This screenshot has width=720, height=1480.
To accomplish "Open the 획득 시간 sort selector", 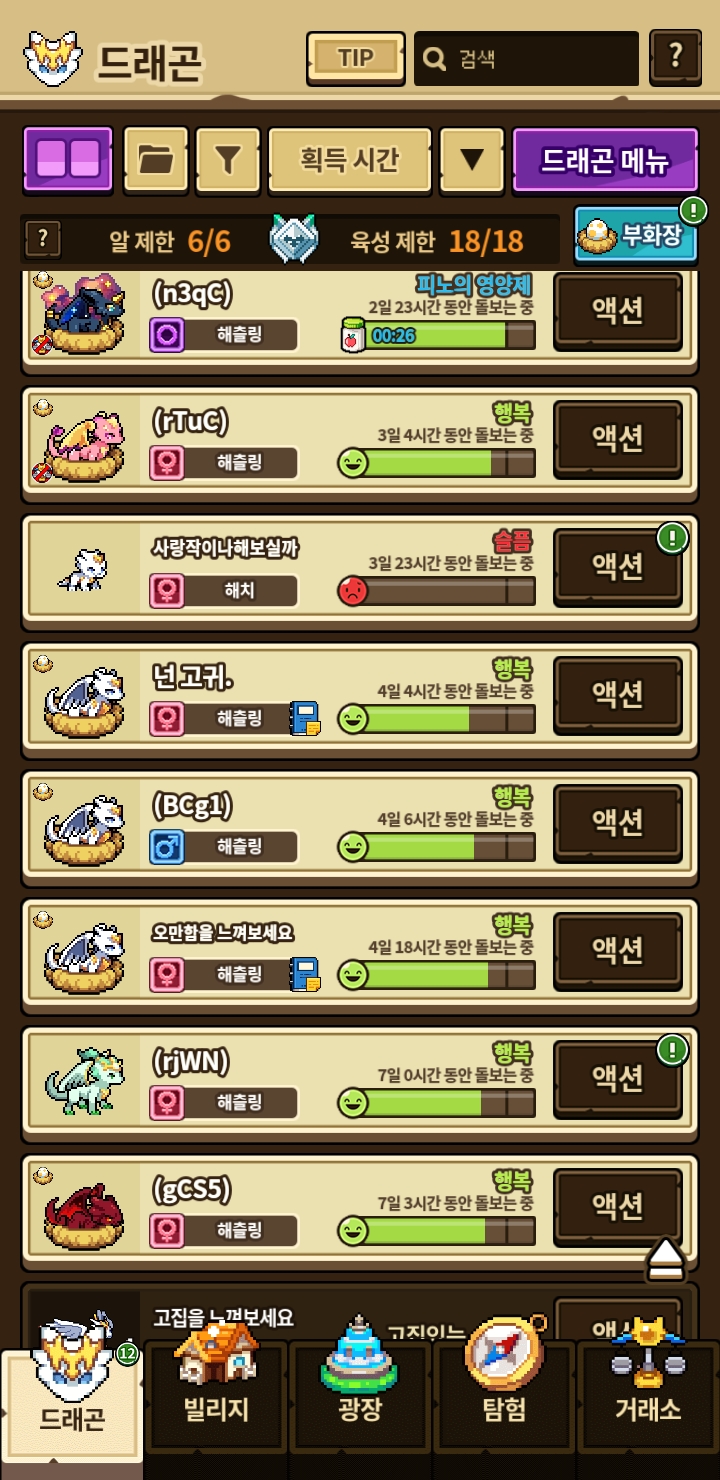I will click(350, 159).
